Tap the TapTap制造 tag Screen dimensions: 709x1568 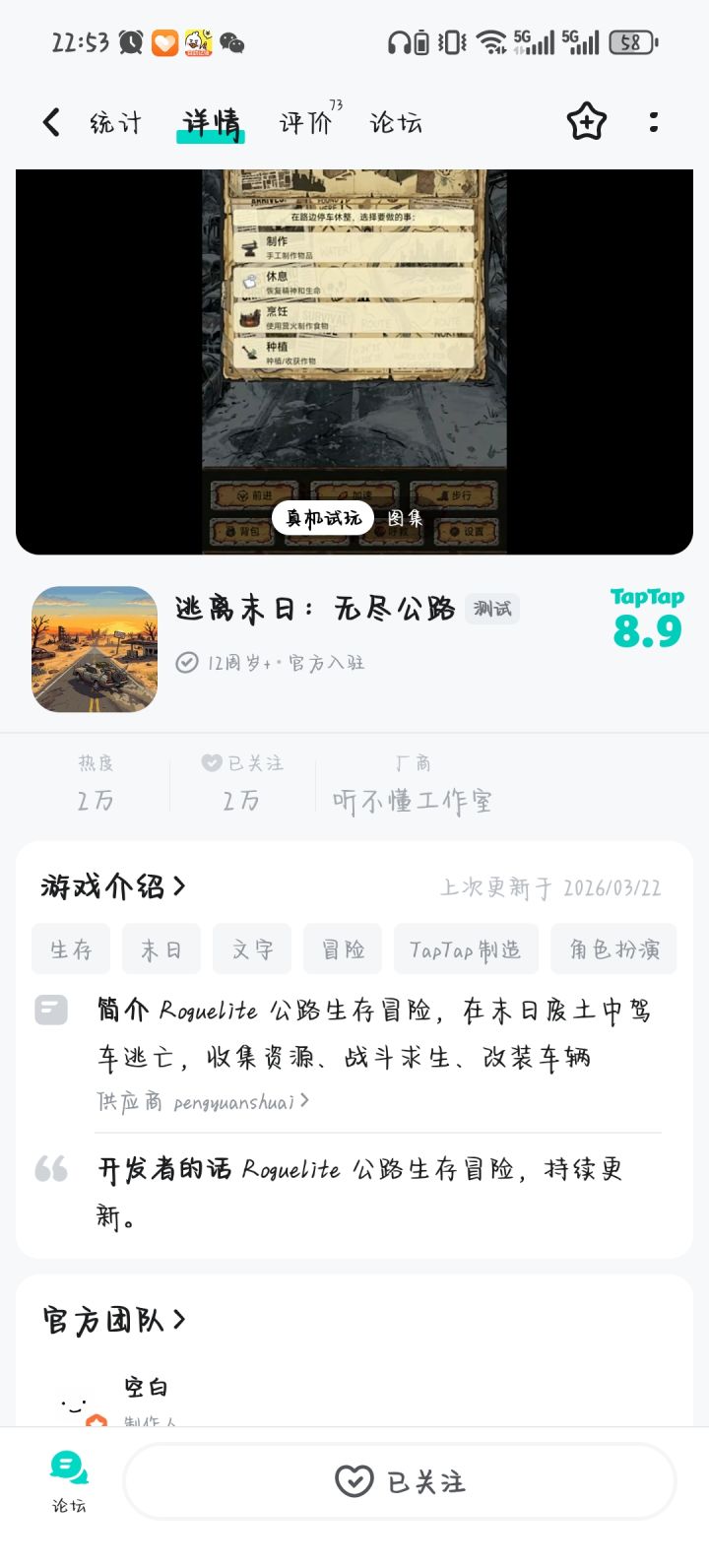pyautogui.click(x=466, y=948)
